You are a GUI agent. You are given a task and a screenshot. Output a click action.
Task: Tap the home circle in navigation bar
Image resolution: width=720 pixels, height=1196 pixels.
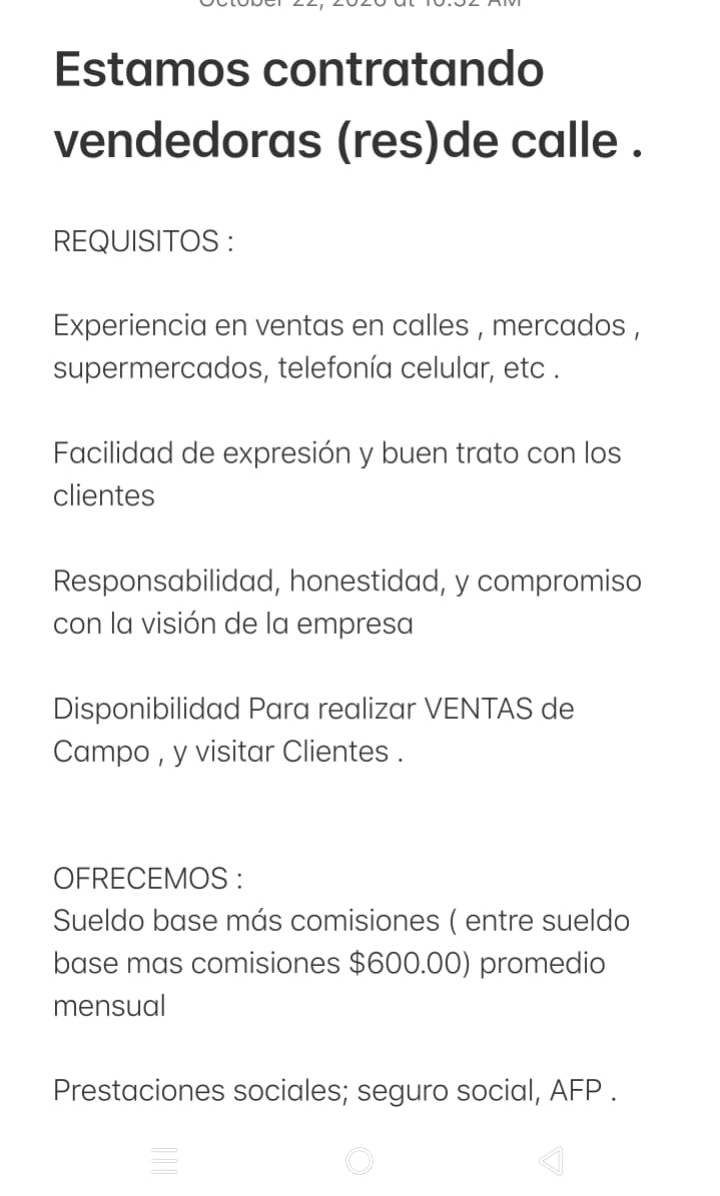pyautogui.click(x=359, y=1161)
